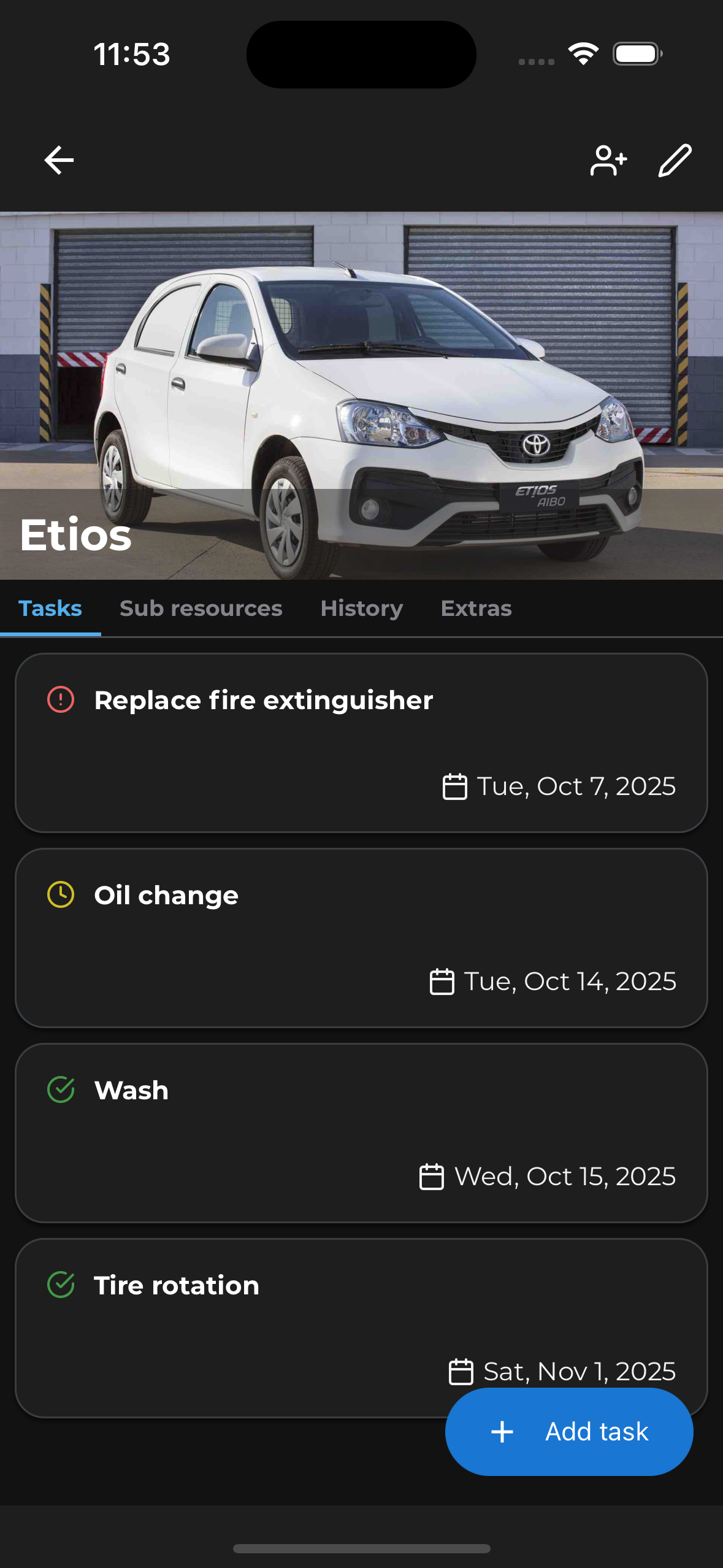Tap the calendar icon next to Tue, Oct 7, 2025
The image size is (723, 1568).
tap(453, 786)
